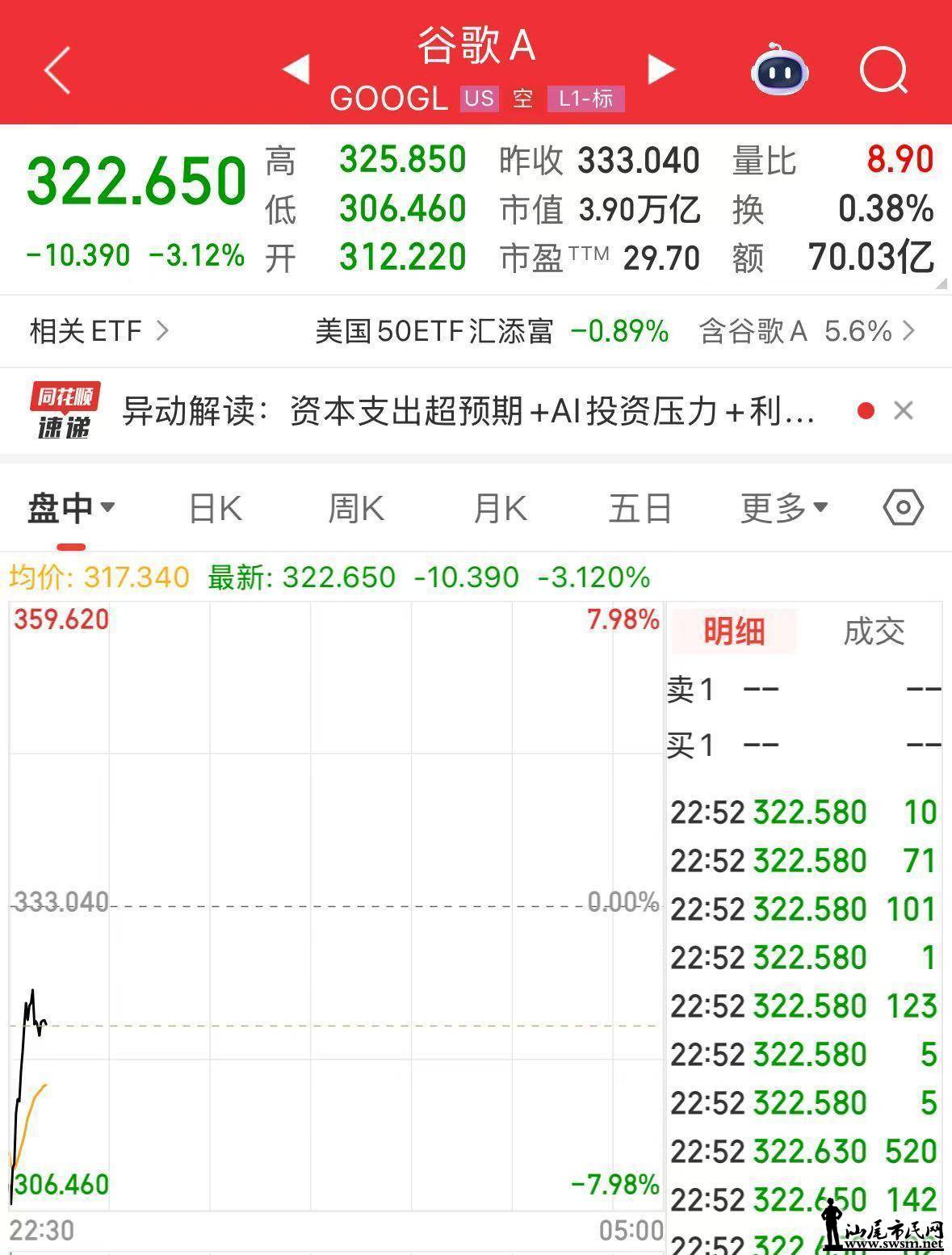Image resolution: width=952 pixels, height=1255 pixels.
Task: Switch to the previous stock with the left triangle
Action: coord(296,69)
